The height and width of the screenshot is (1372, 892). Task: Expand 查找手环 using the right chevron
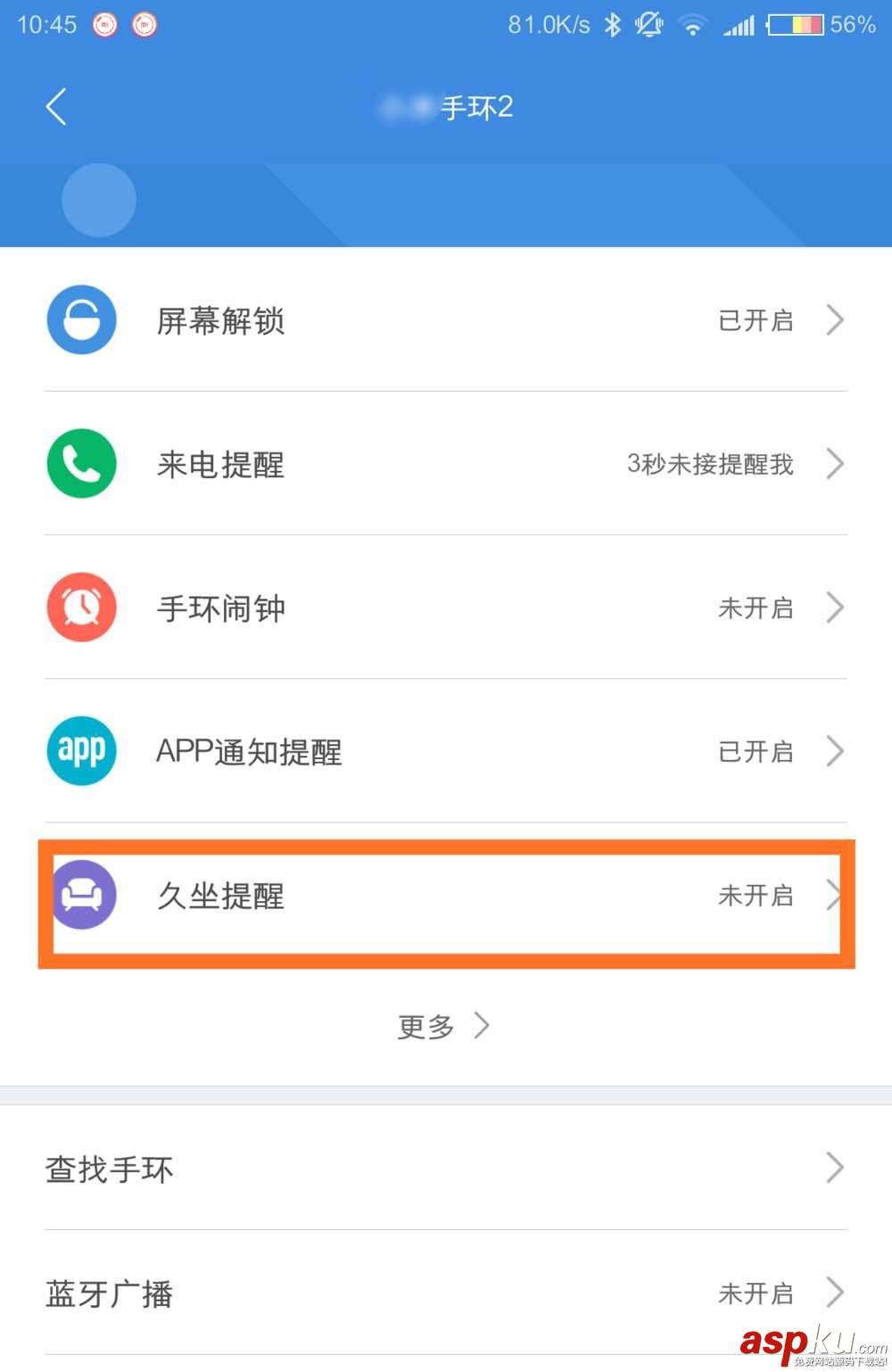(835, 1169)
